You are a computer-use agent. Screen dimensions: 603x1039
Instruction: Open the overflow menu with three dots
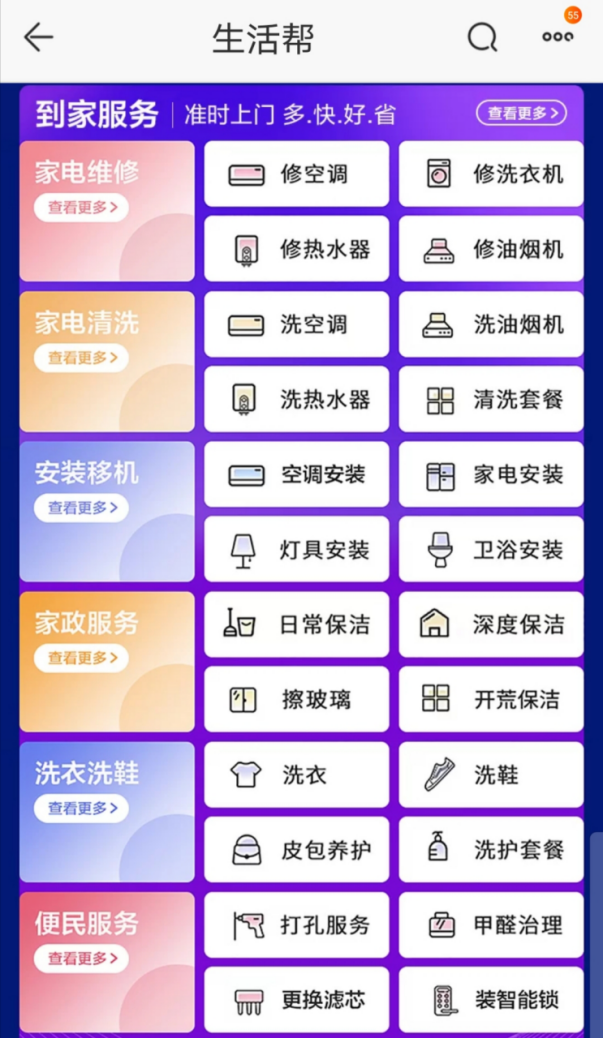coord(557,37)
